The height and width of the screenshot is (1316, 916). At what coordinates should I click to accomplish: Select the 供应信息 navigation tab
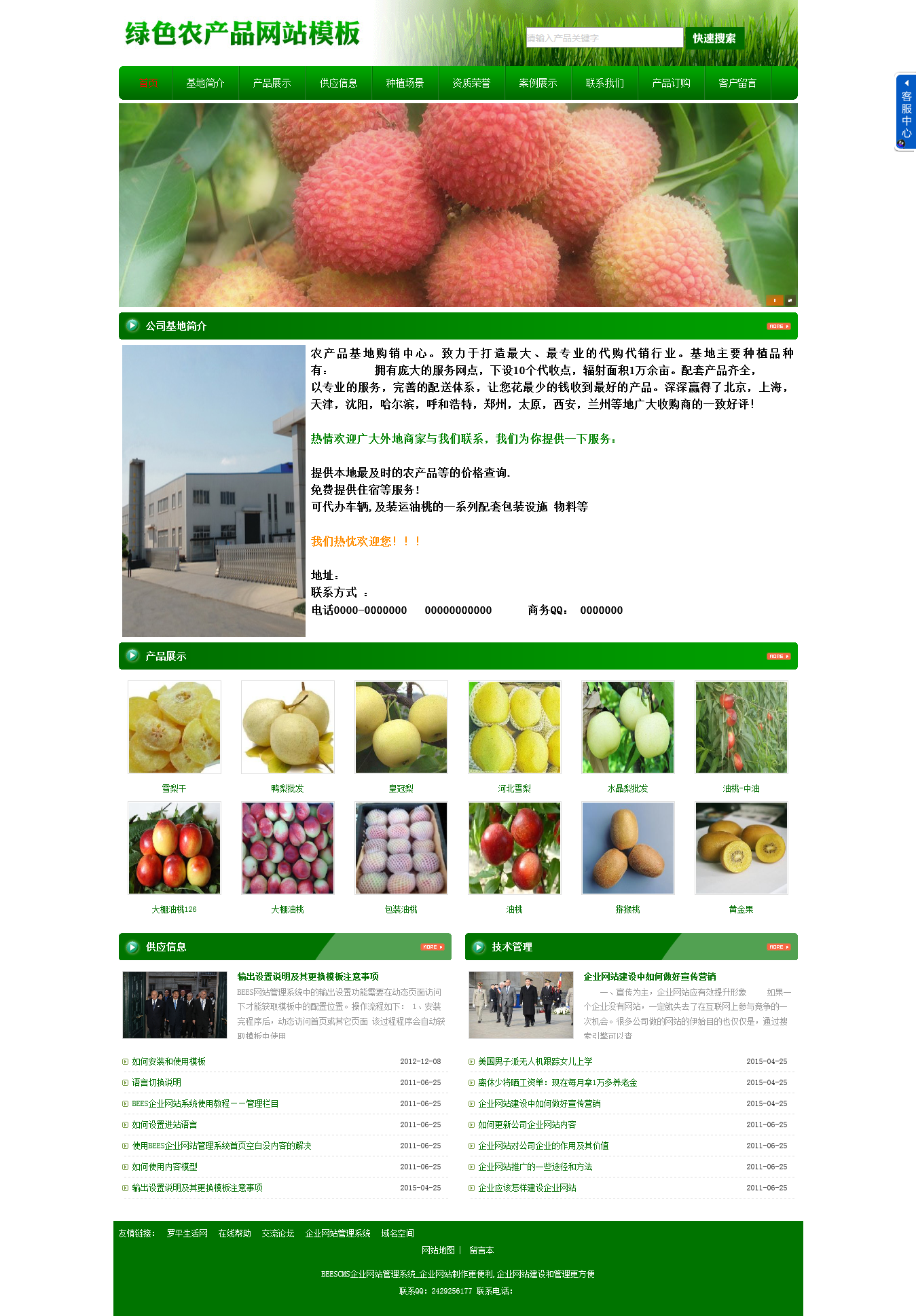[x=338, y=83]
